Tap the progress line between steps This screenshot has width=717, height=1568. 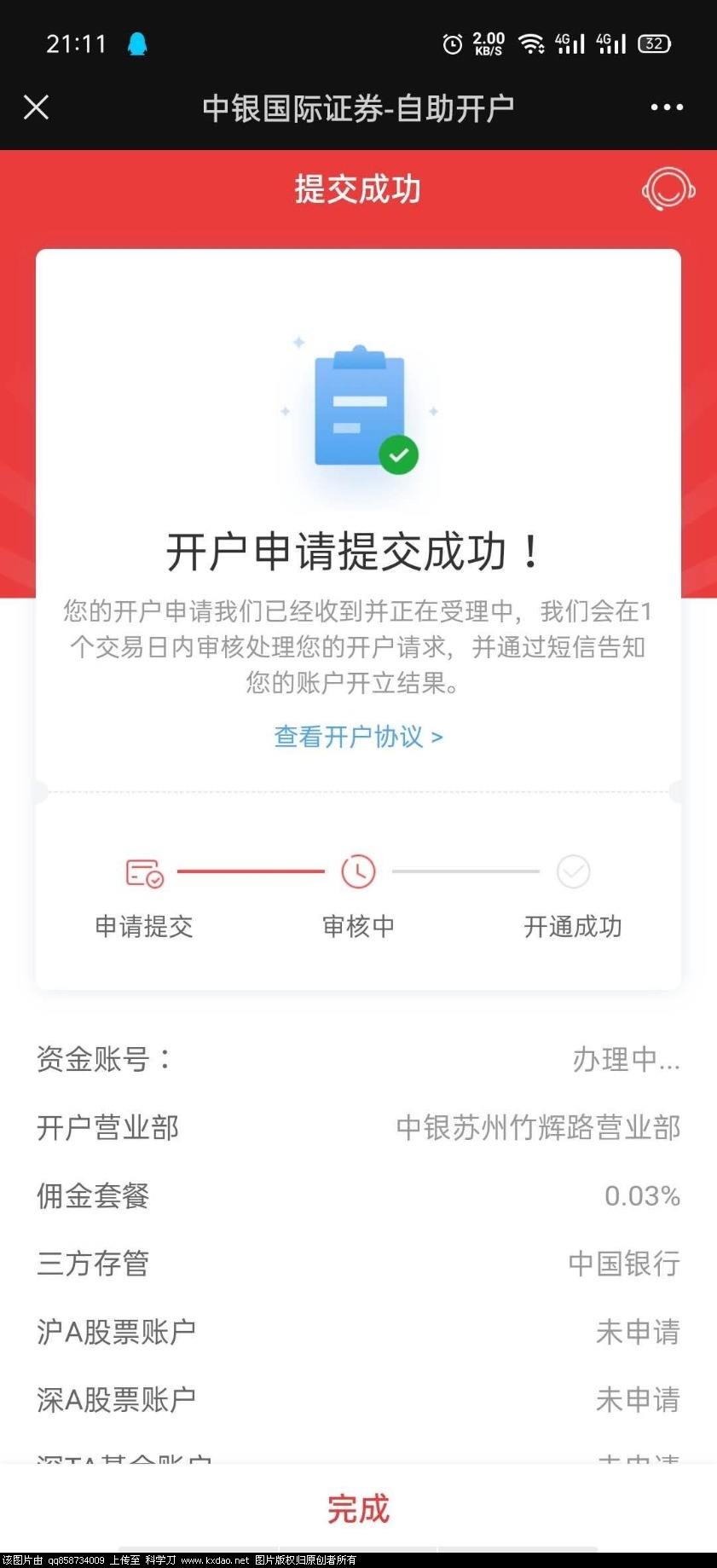(251, 872)
